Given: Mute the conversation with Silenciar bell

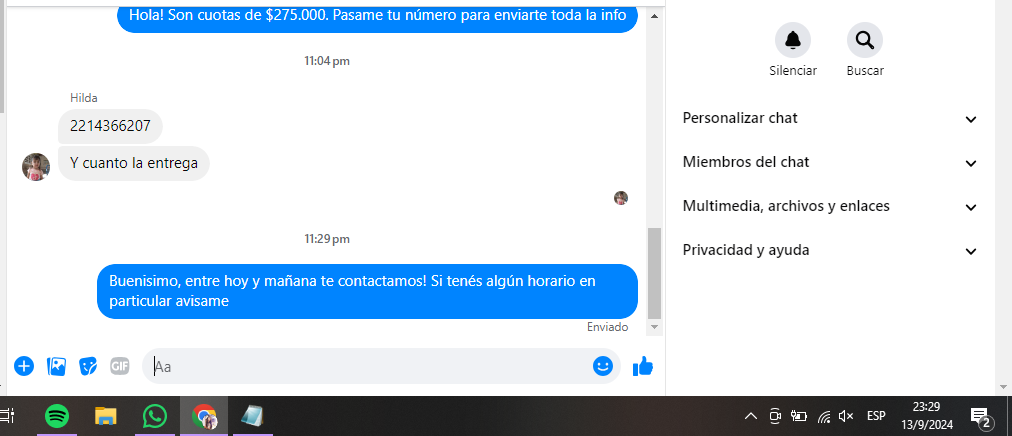Looking at the screenshot, I should point(793,40).
